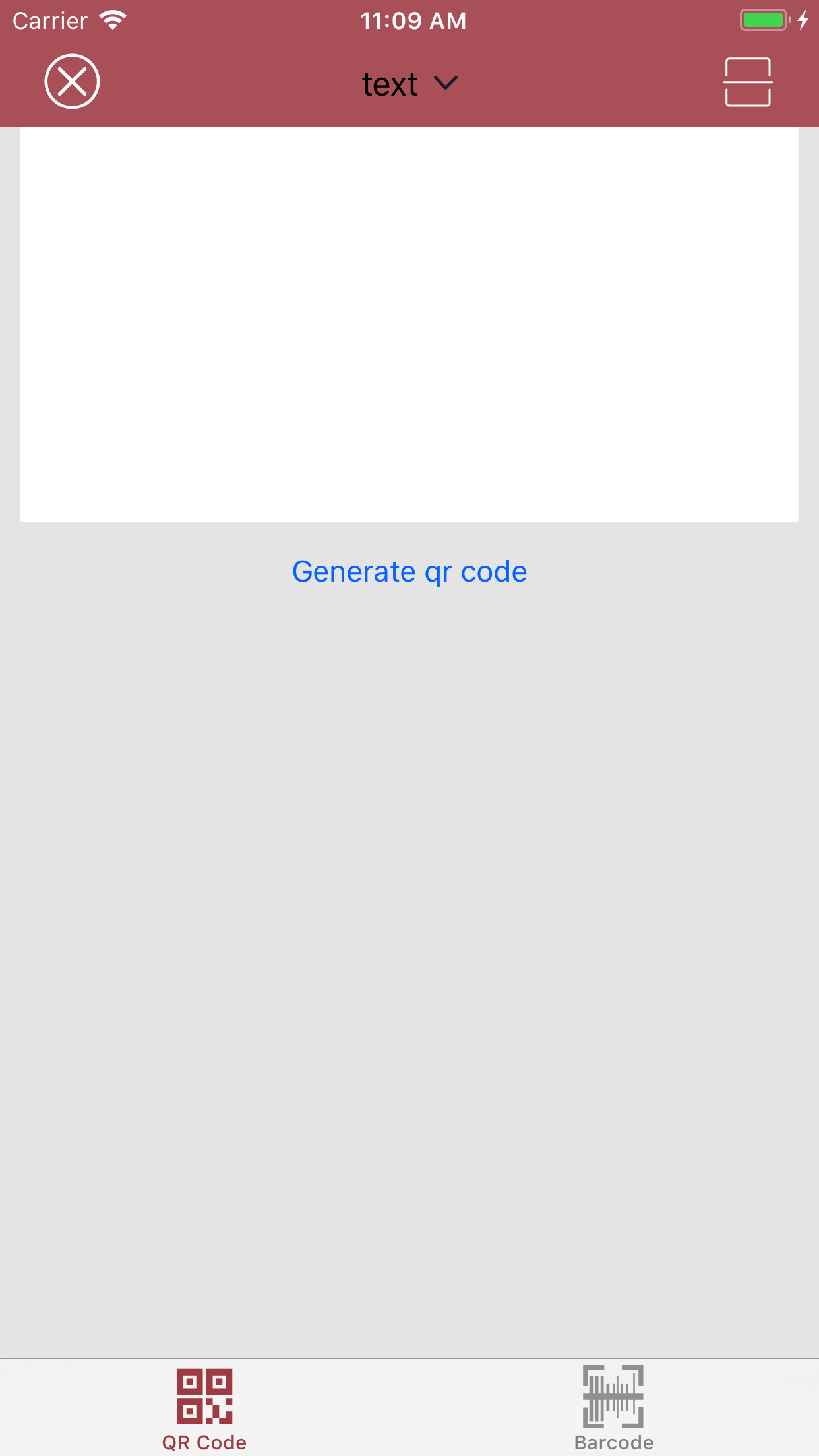Tap the Wi-Fi icon in status bar
Image resolution: width=819 pixels, height=1456 pixels.
[x=112, y=19]
